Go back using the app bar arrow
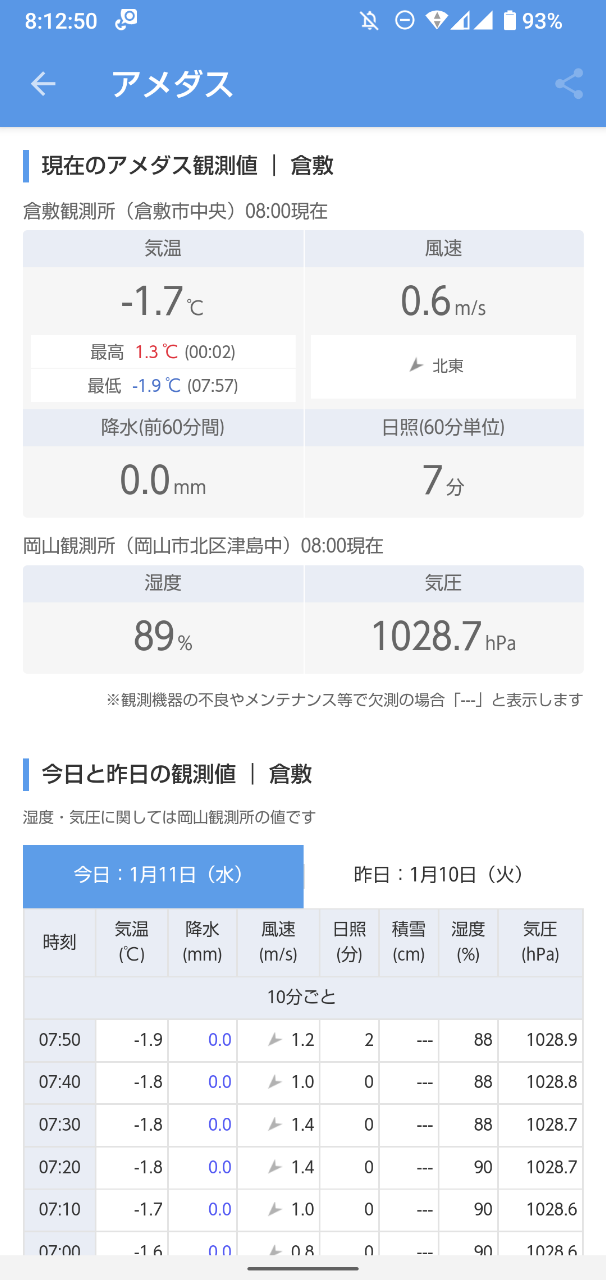 click(43, 85)
